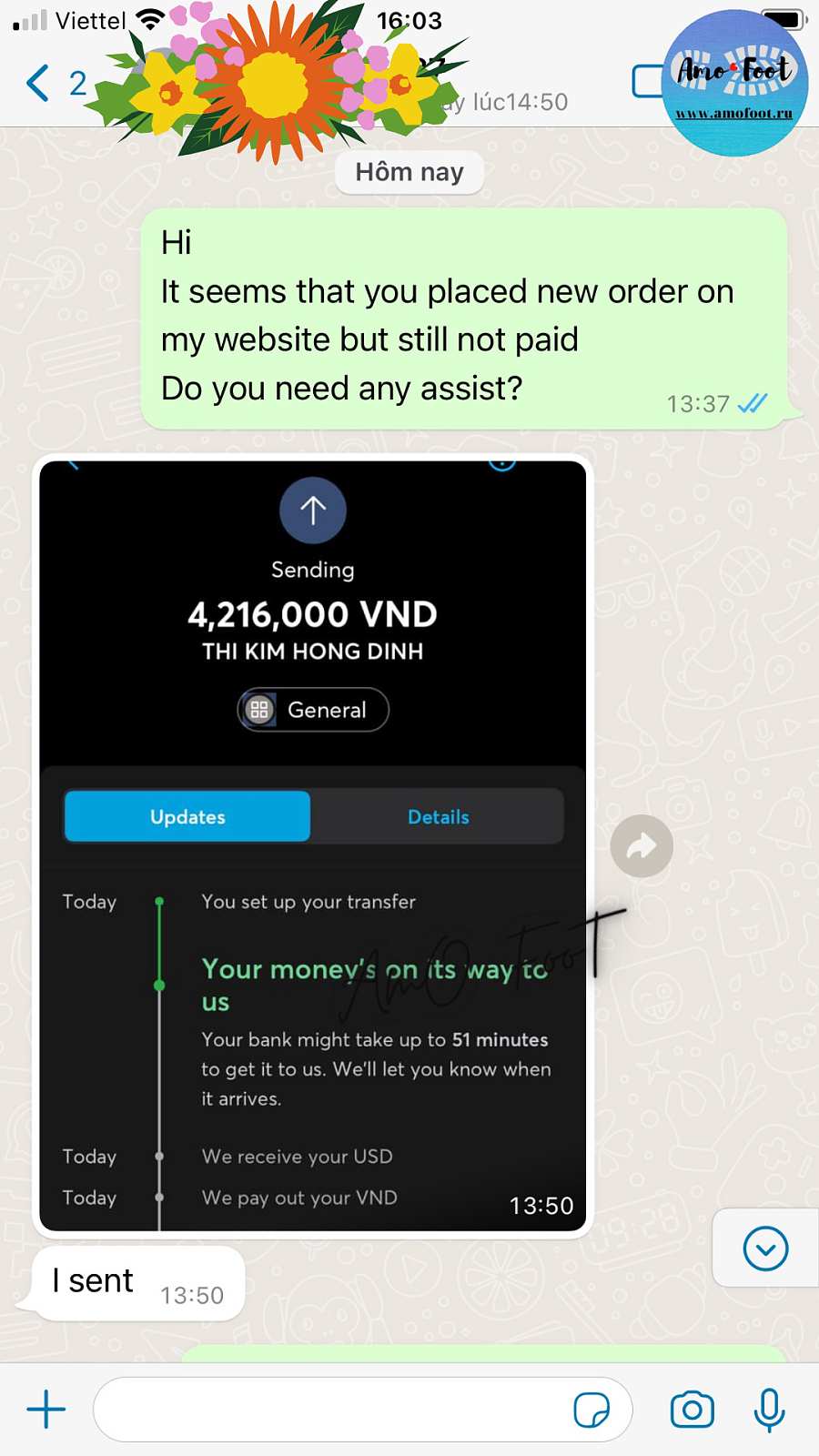Screen dimensions: 819x1456
Task: Forward the transfer screenshot image
Action: 642,846
